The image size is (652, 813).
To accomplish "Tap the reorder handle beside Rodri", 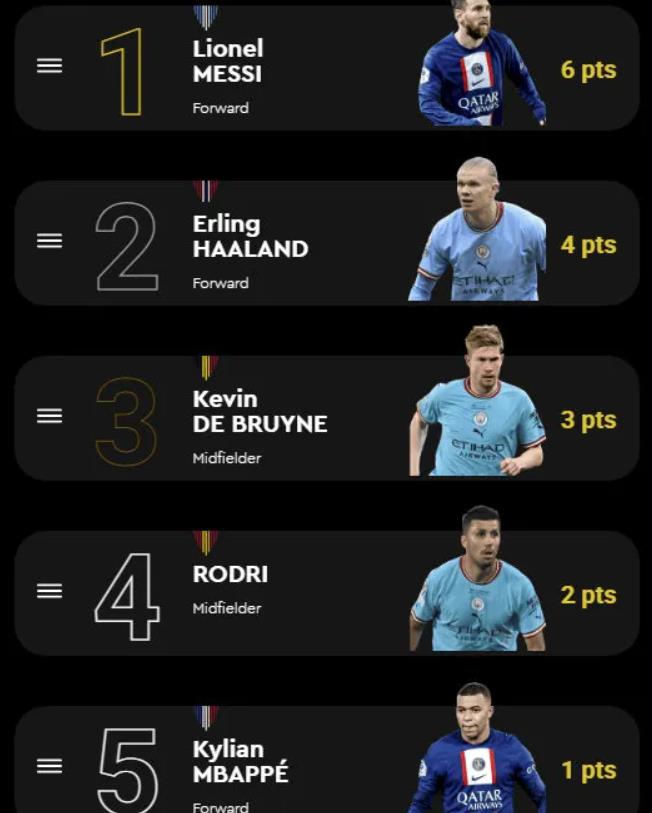I will point(49,591).
